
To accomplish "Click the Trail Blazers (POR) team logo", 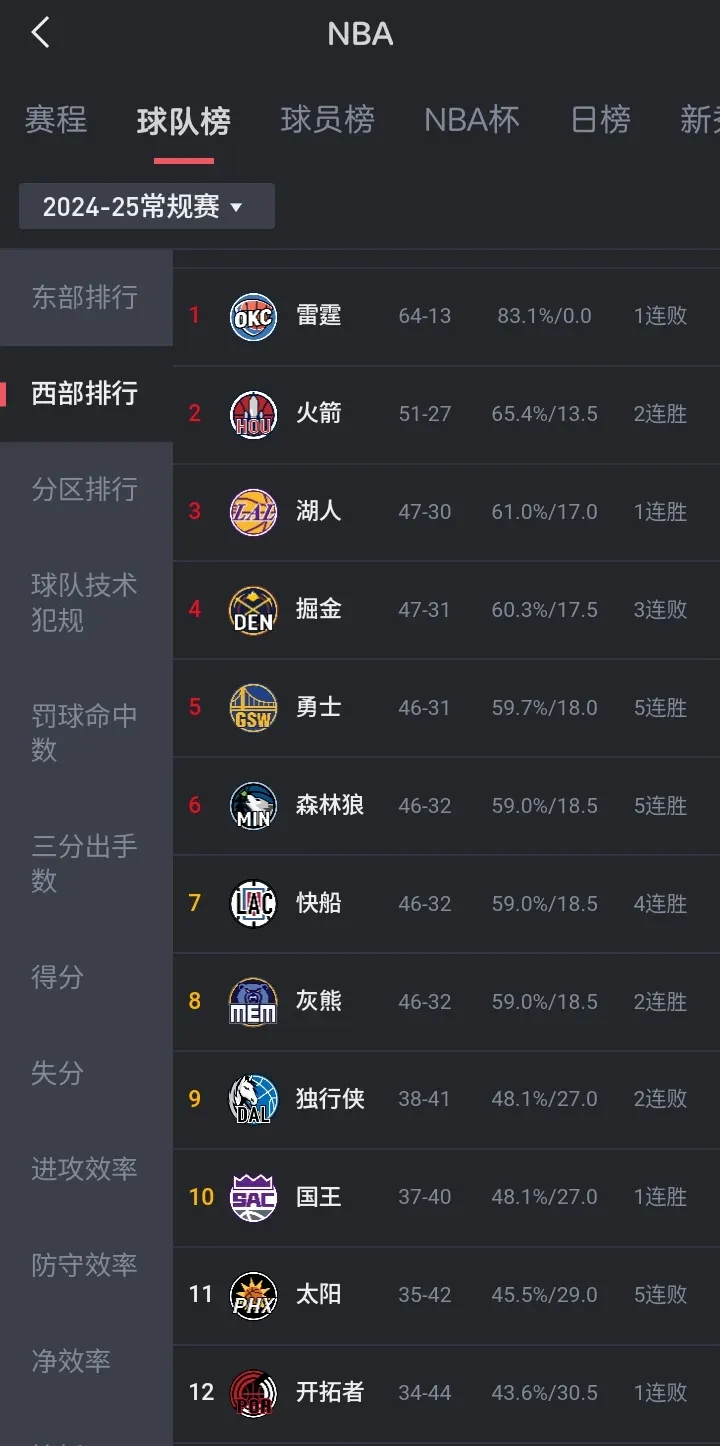I will coord(253,1392).
